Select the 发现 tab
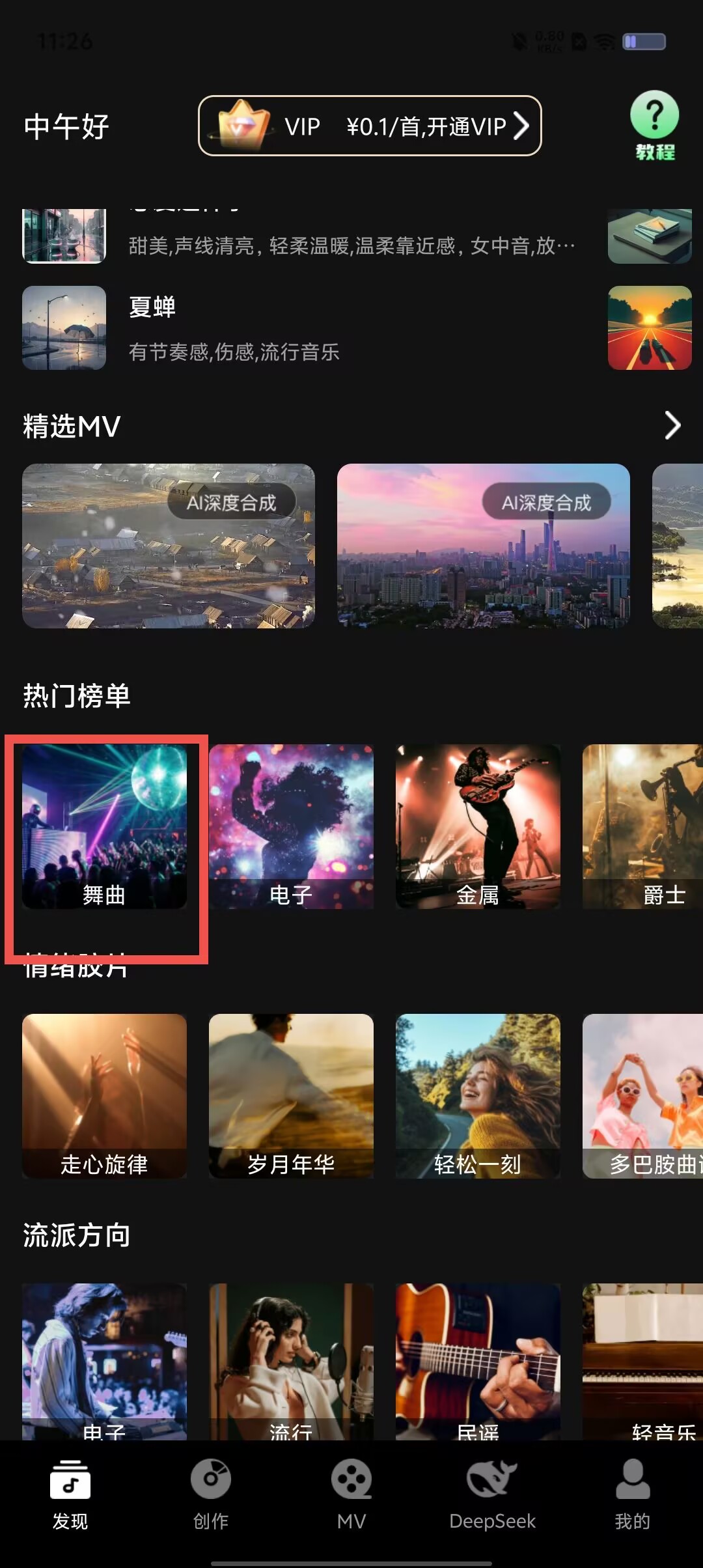Screen dimensions: 703x1568 click(x=70, y=1494)
